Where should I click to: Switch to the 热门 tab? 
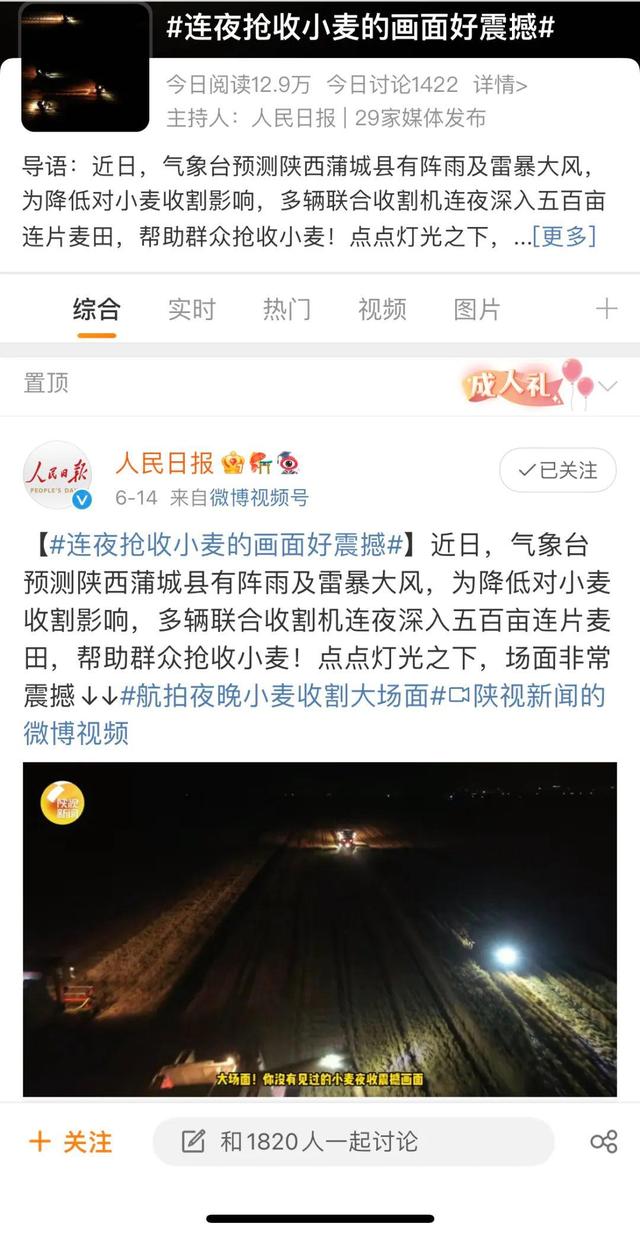point(286,309)
